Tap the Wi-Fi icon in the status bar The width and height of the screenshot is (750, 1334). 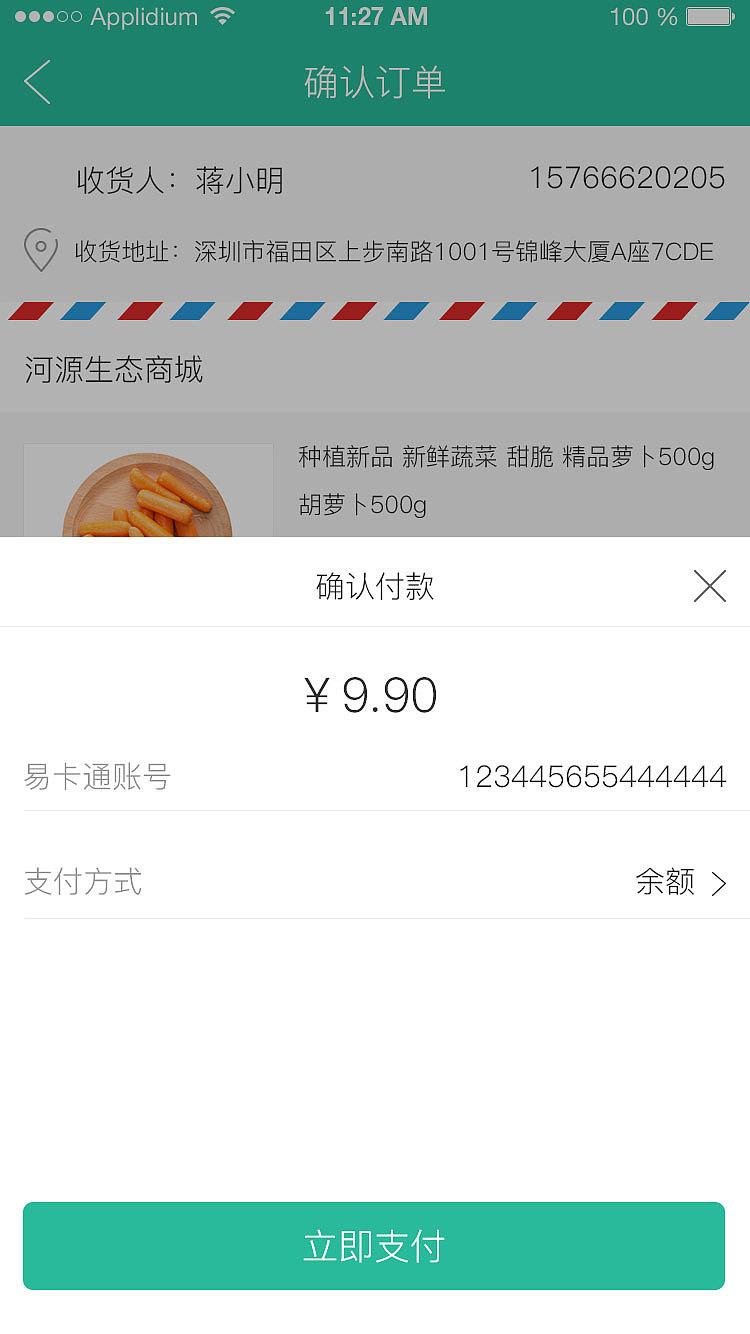pyautogui.click(x=224, y=16)
